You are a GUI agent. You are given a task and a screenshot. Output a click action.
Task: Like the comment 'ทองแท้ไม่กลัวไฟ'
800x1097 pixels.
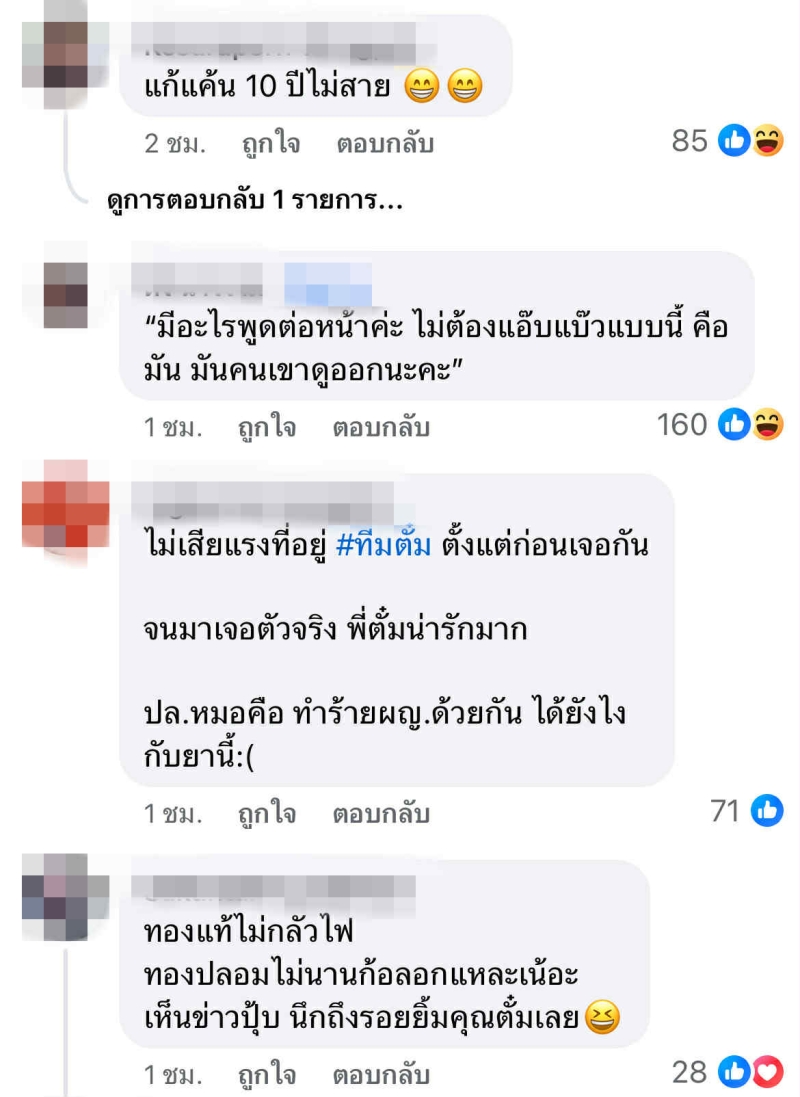click(x=267, y=1075)
